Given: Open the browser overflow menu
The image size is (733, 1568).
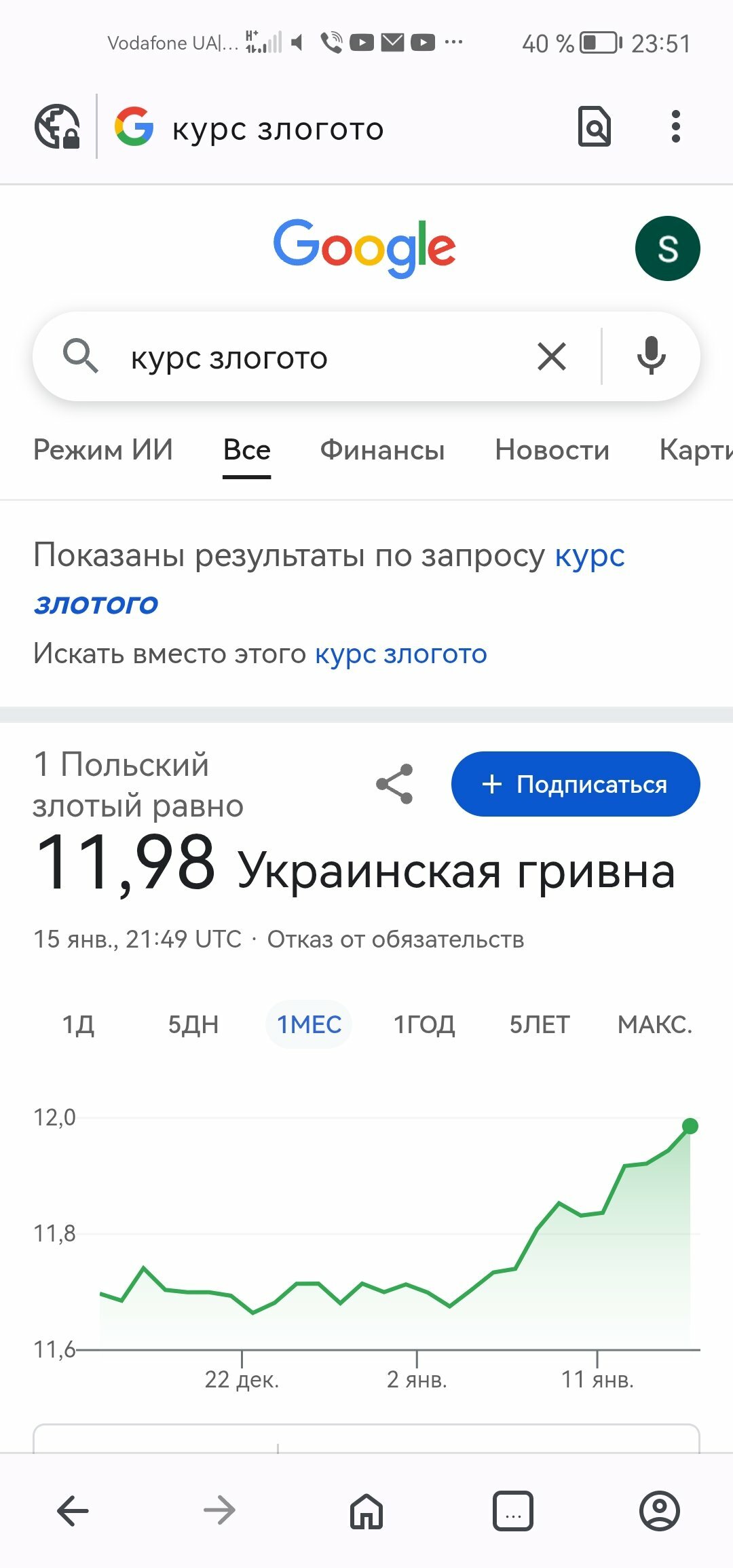Looking at the screenshot, I should point(675,127).
